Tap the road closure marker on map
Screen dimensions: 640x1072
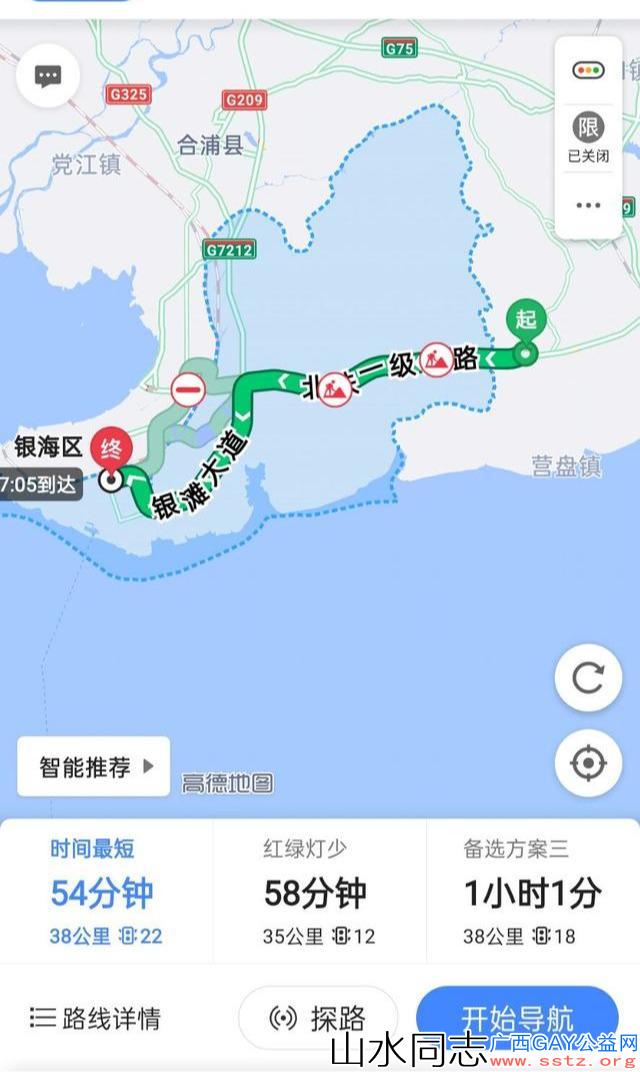coord(188,388)
